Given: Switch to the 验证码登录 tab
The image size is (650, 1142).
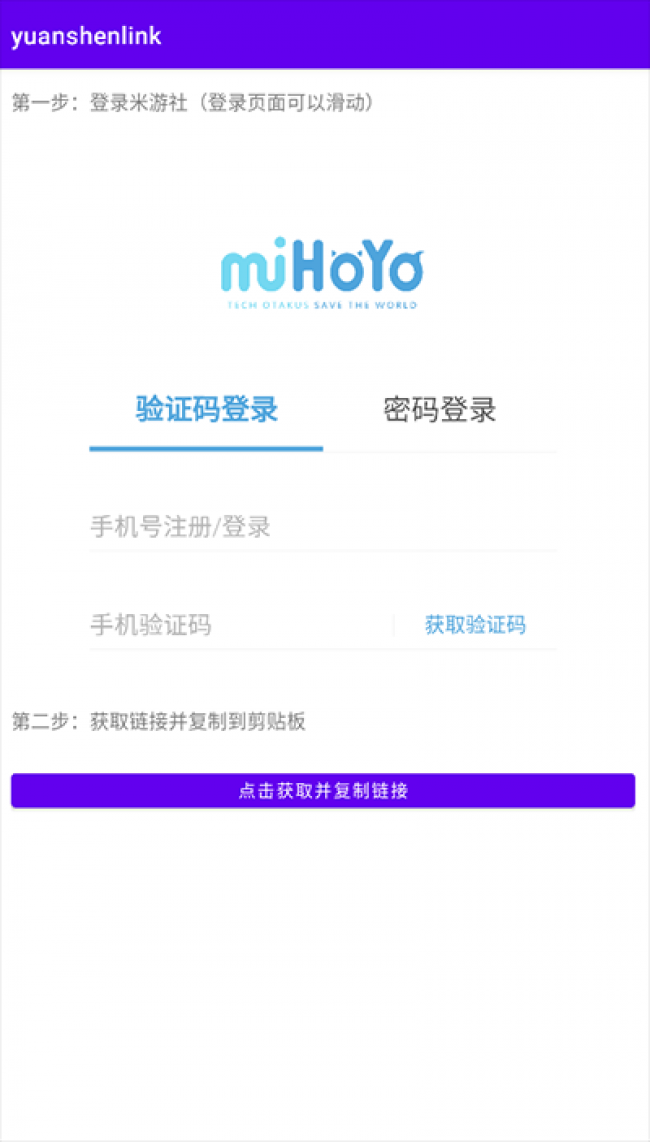Looking at the screenshot, I should 206,410.
